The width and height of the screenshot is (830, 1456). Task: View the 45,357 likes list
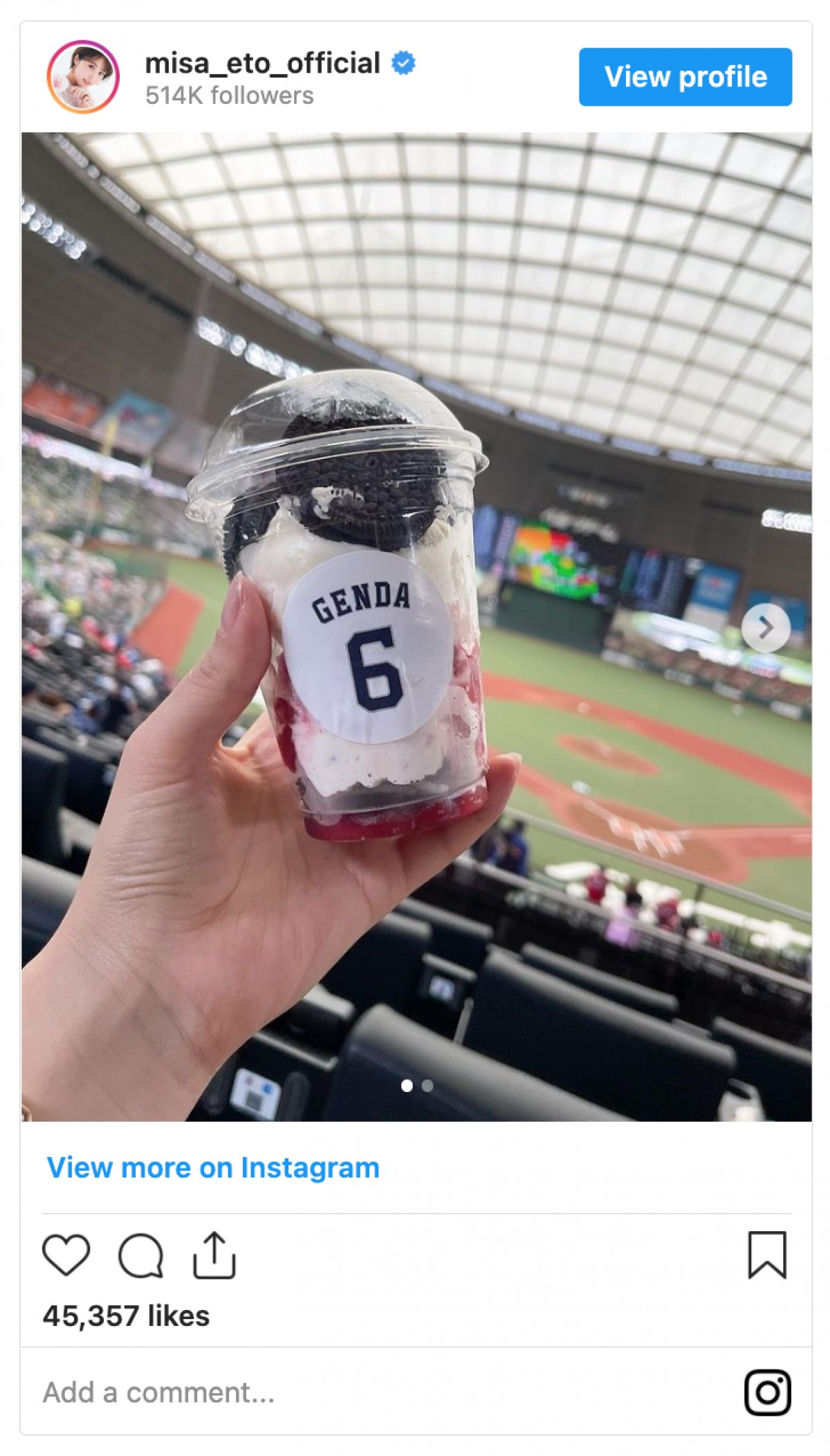pos(126,1316)
